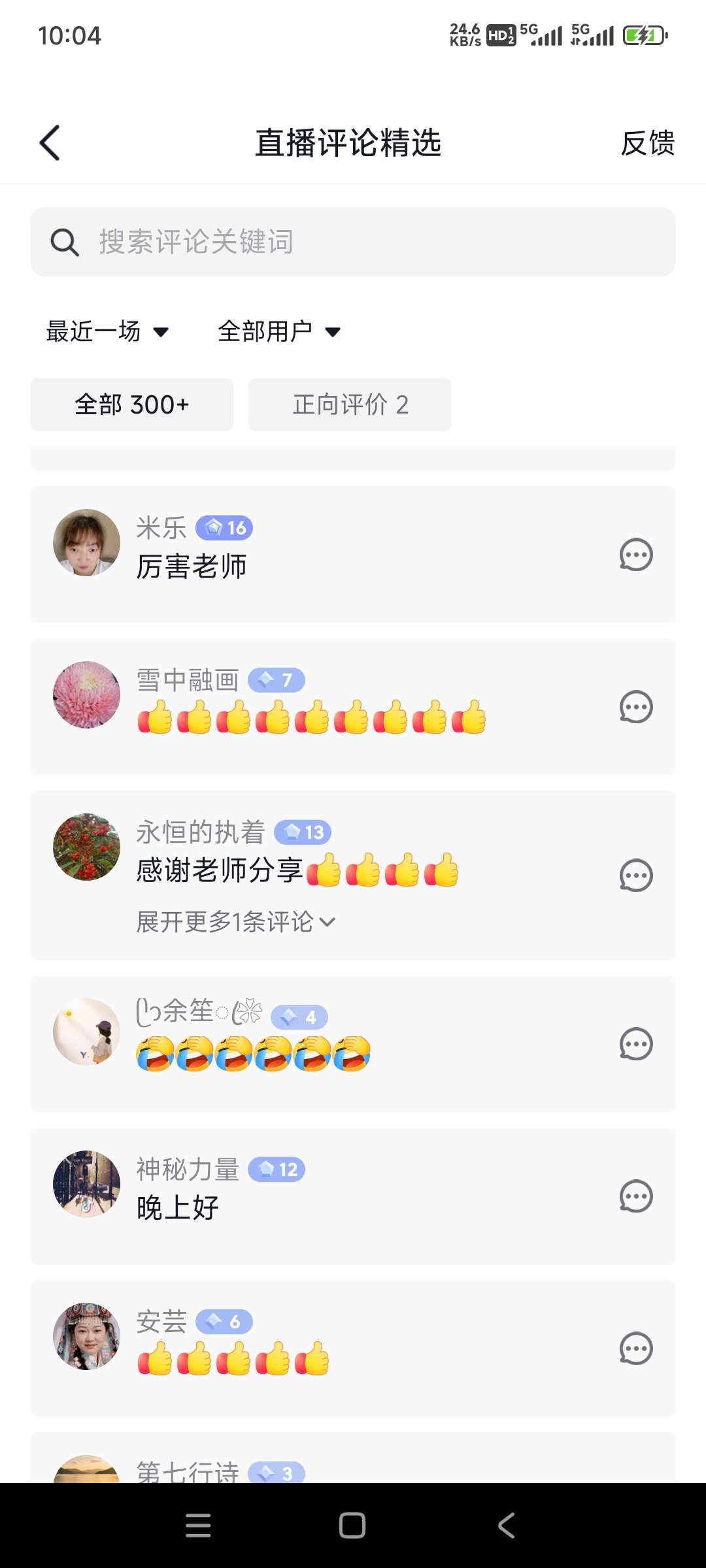706x1568 pixels.
Task: Open recent apps from navigation bar
Action: pyautogui.click(x=198, y=1526)
